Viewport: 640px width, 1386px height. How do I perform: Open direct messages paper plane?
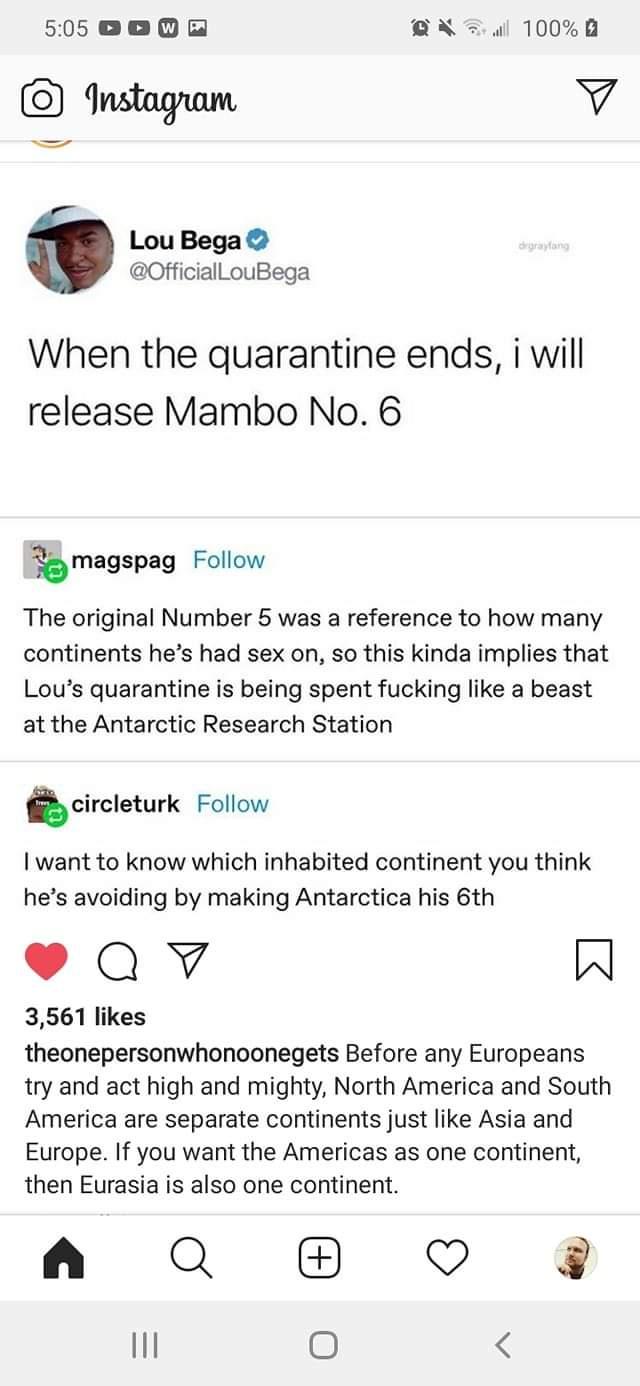point(597,98)
